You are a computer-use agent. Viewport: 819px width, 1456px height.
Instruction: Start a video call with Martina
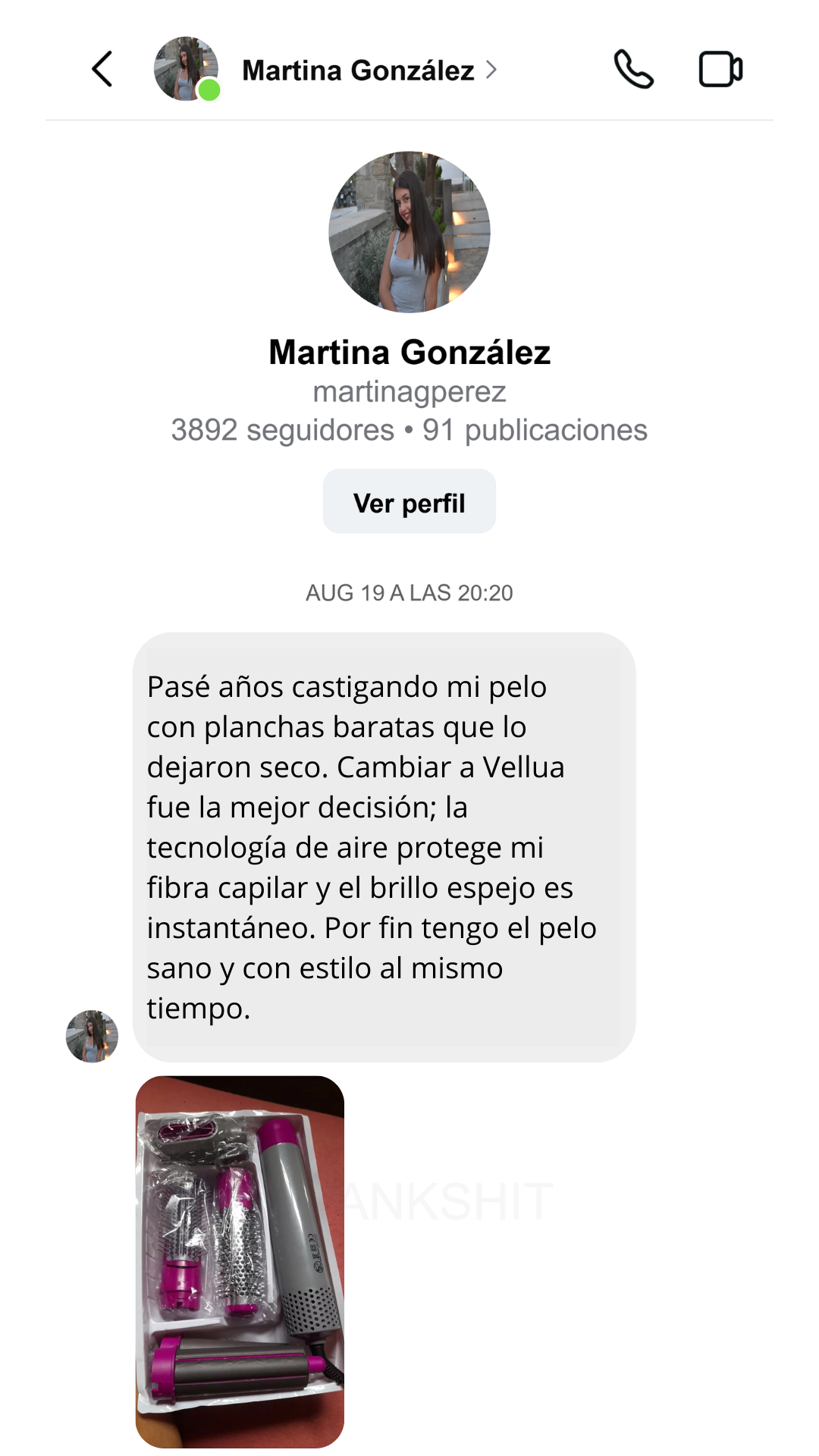pos(720,70)
